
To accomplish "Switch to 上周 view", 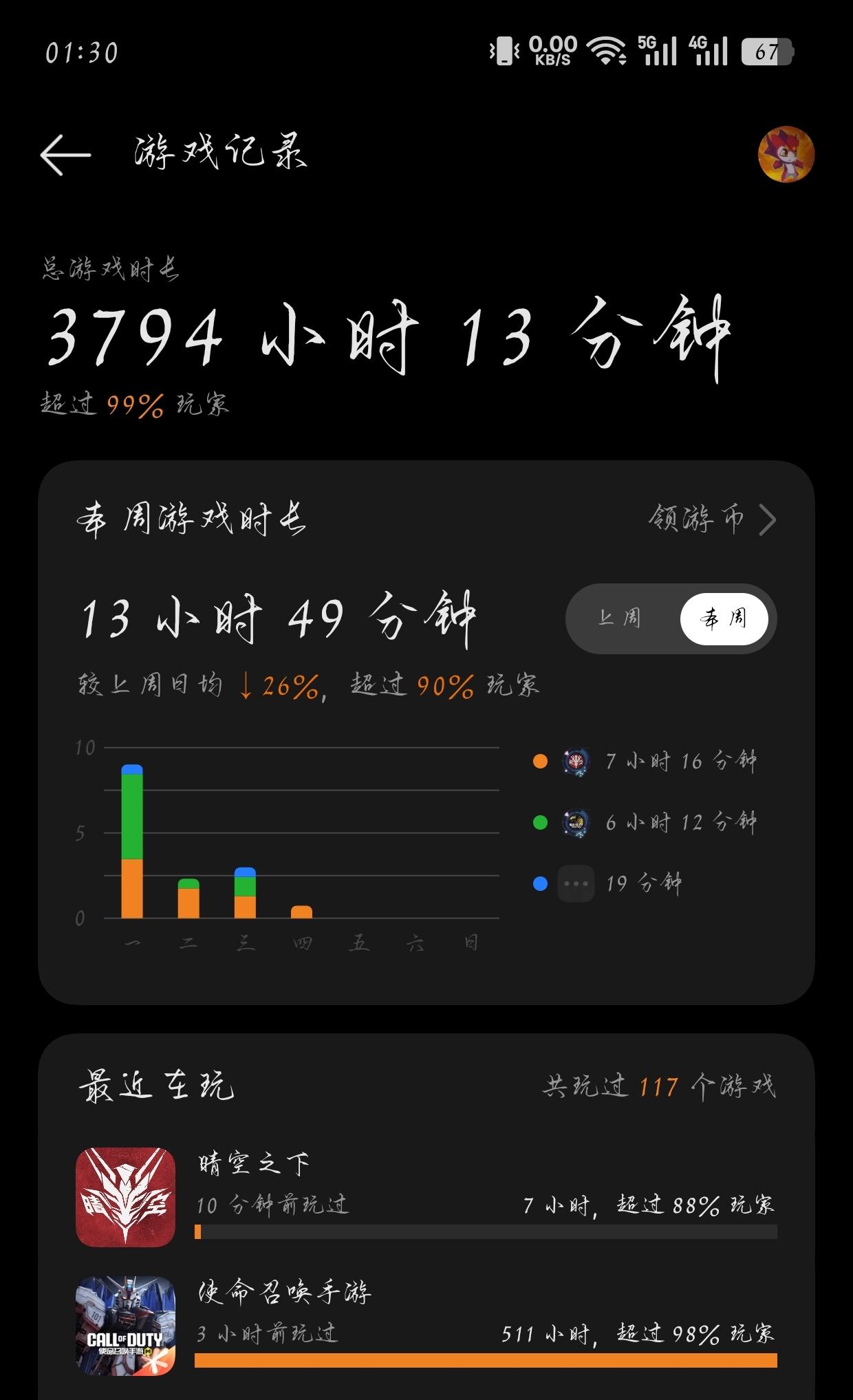I will (x=620, y=618).
